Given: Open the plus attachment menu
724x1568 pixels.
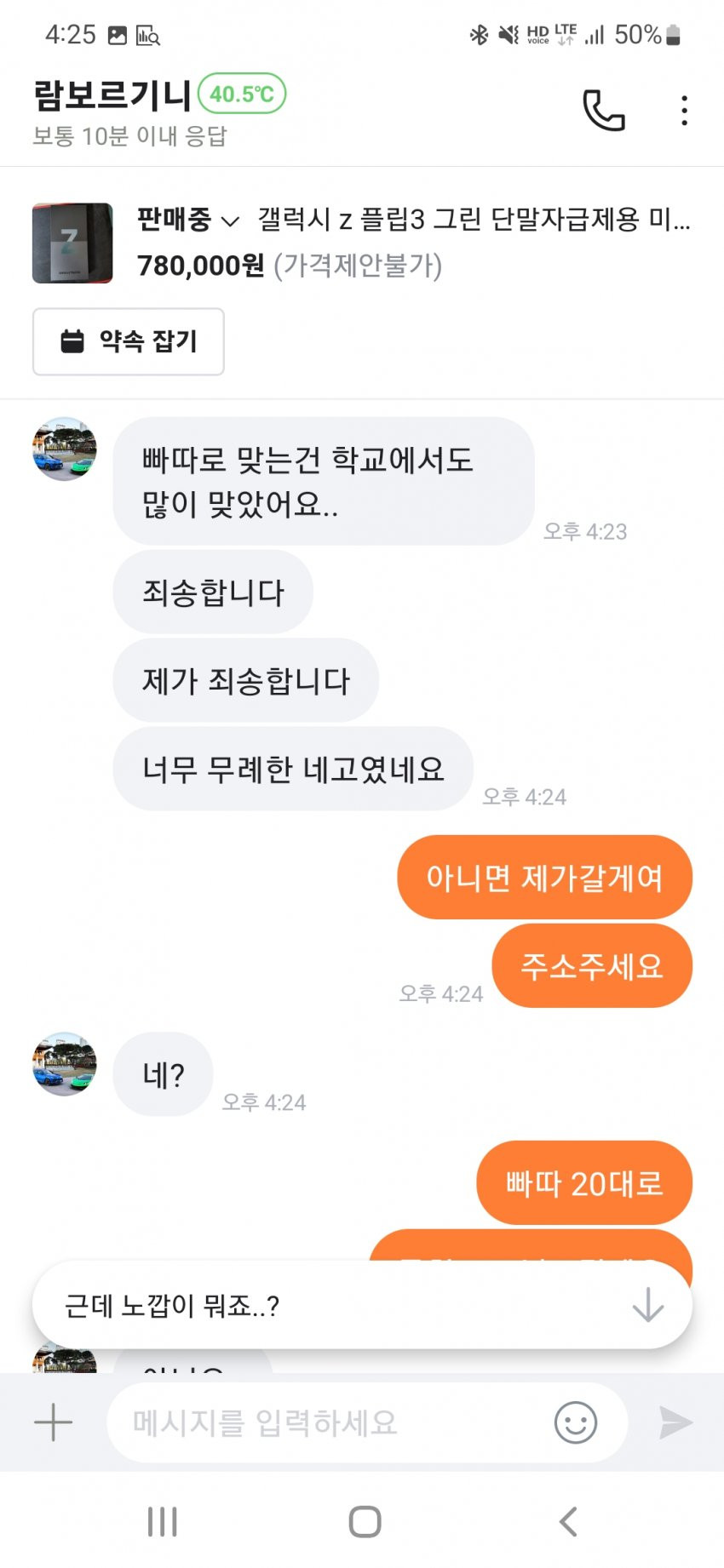Looking at the screenshot, I should [x=53, y=1422].
